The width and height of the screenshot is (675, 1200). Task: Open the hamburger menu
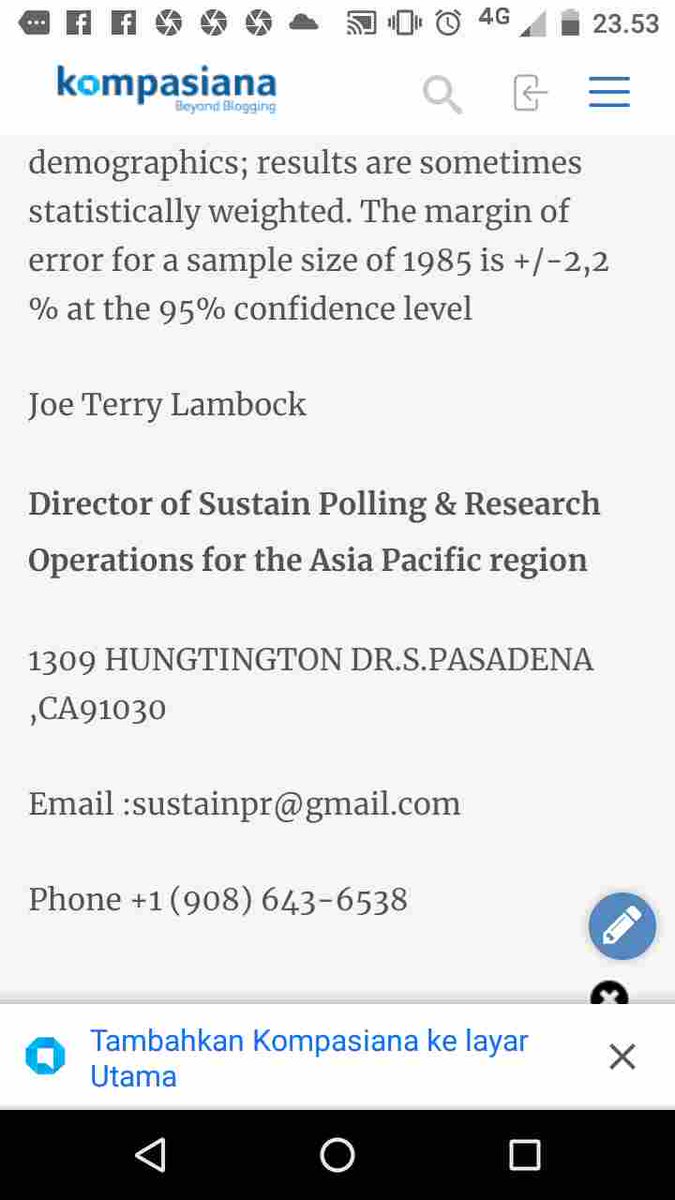(x=609, y=92)
